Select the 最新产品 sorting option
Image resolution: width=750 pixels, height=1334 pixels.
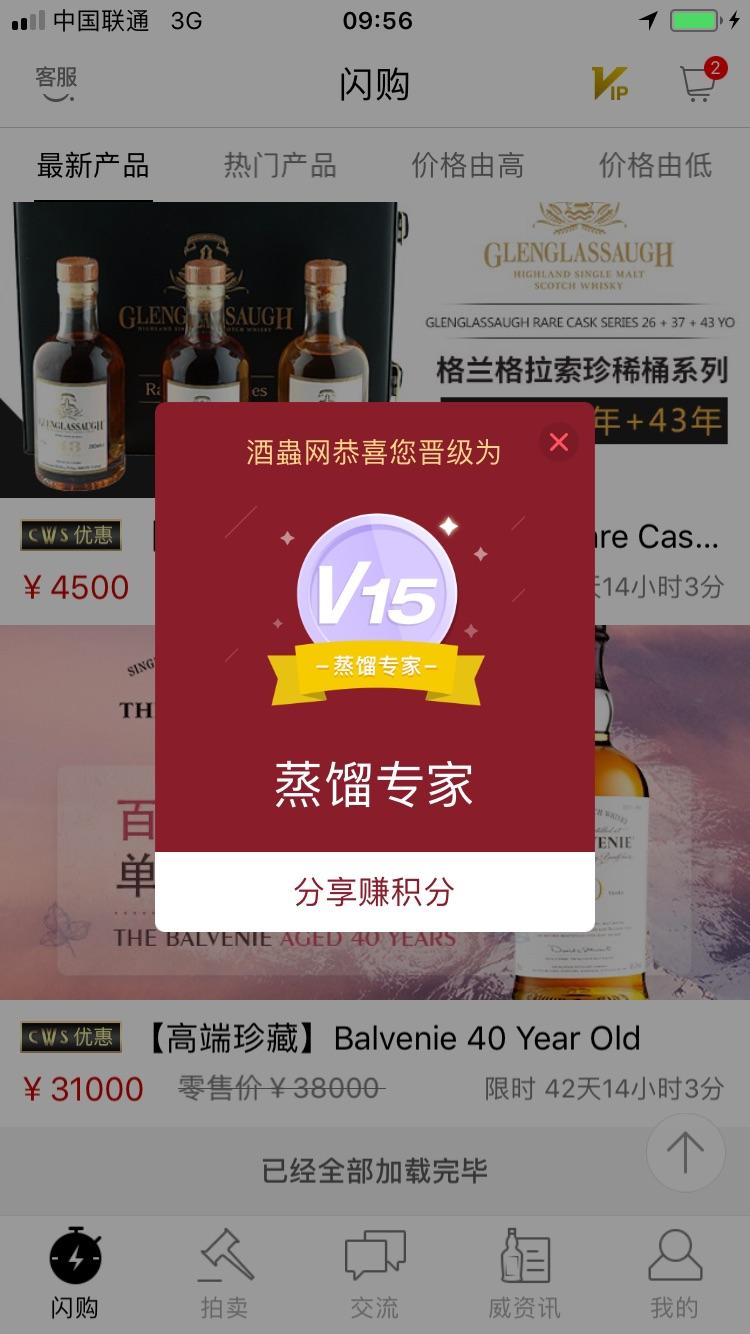[x=93, y=165]
